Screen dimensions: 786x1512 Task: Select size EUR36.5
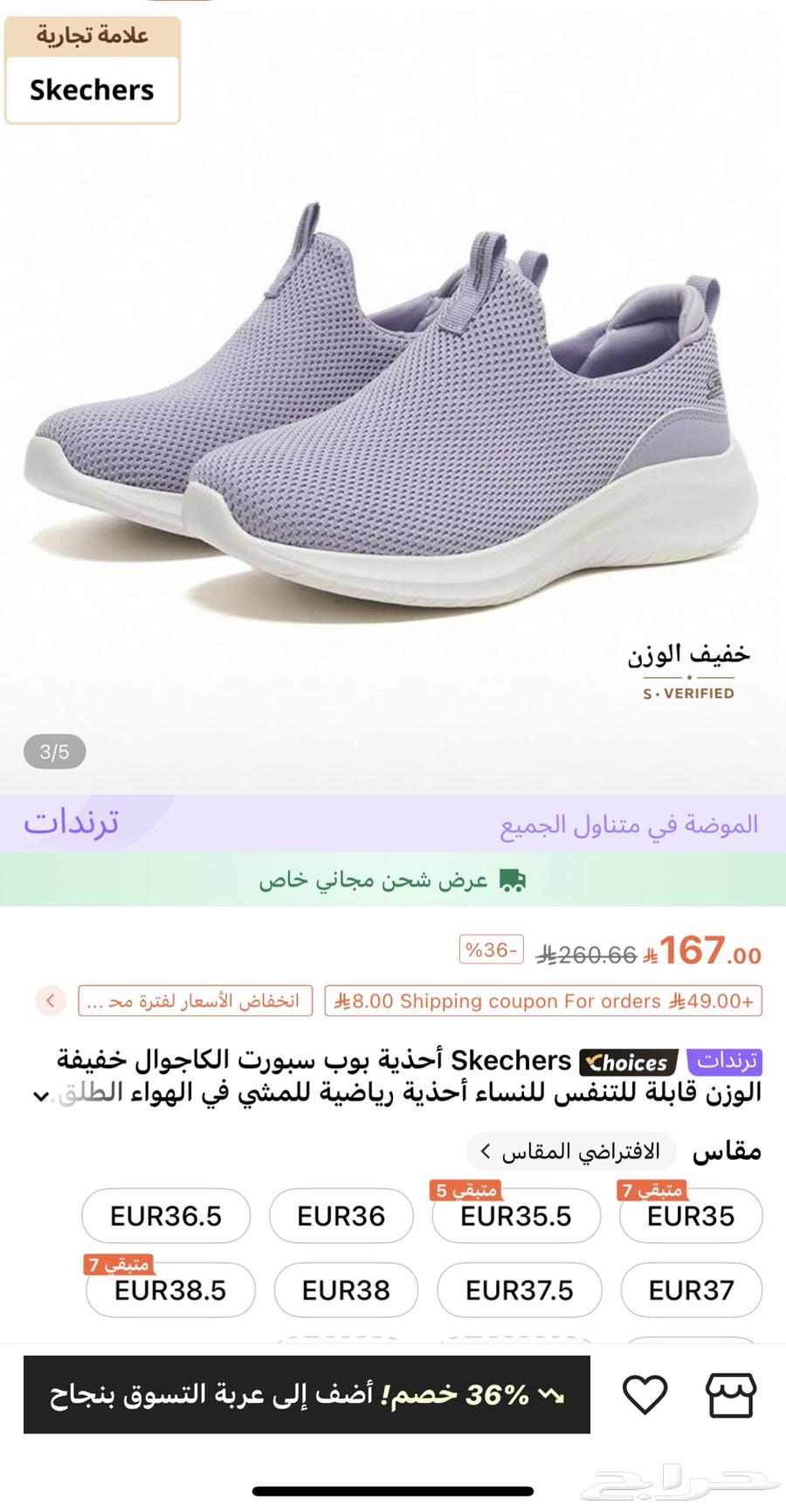165,1215
